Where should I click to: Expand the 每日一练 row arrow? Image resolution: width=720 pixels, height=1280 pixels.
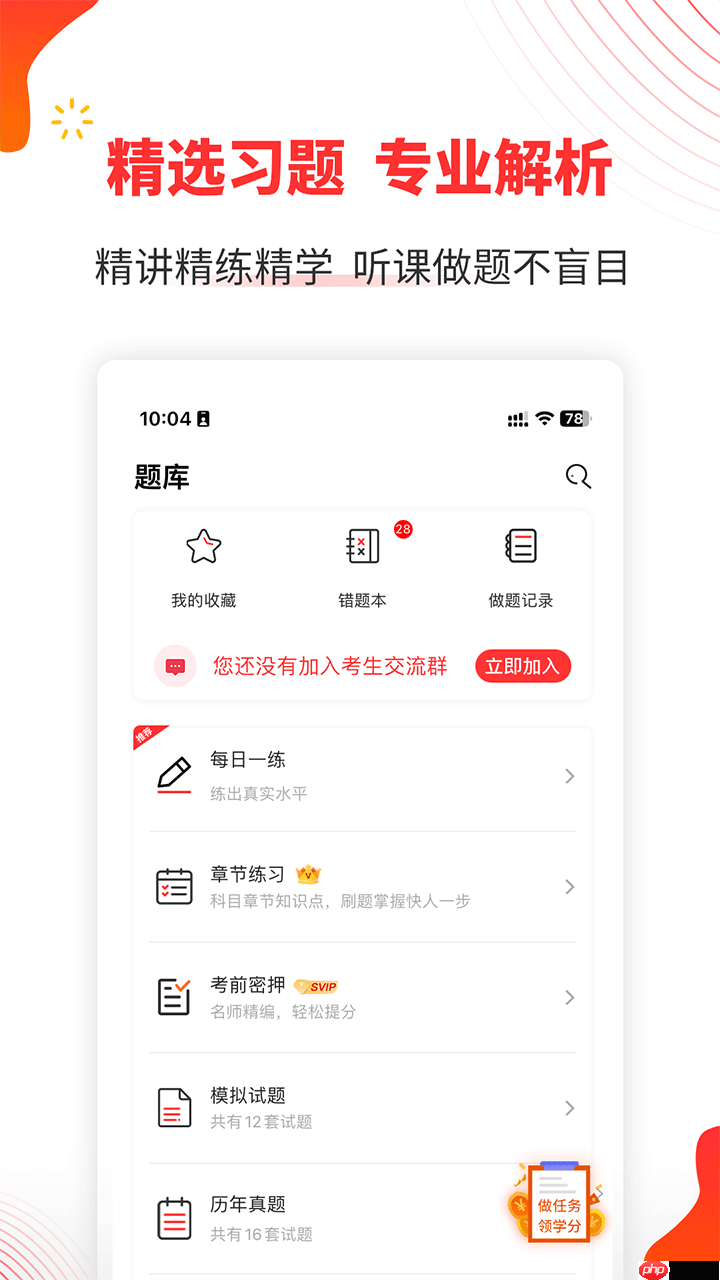[570, 775]
